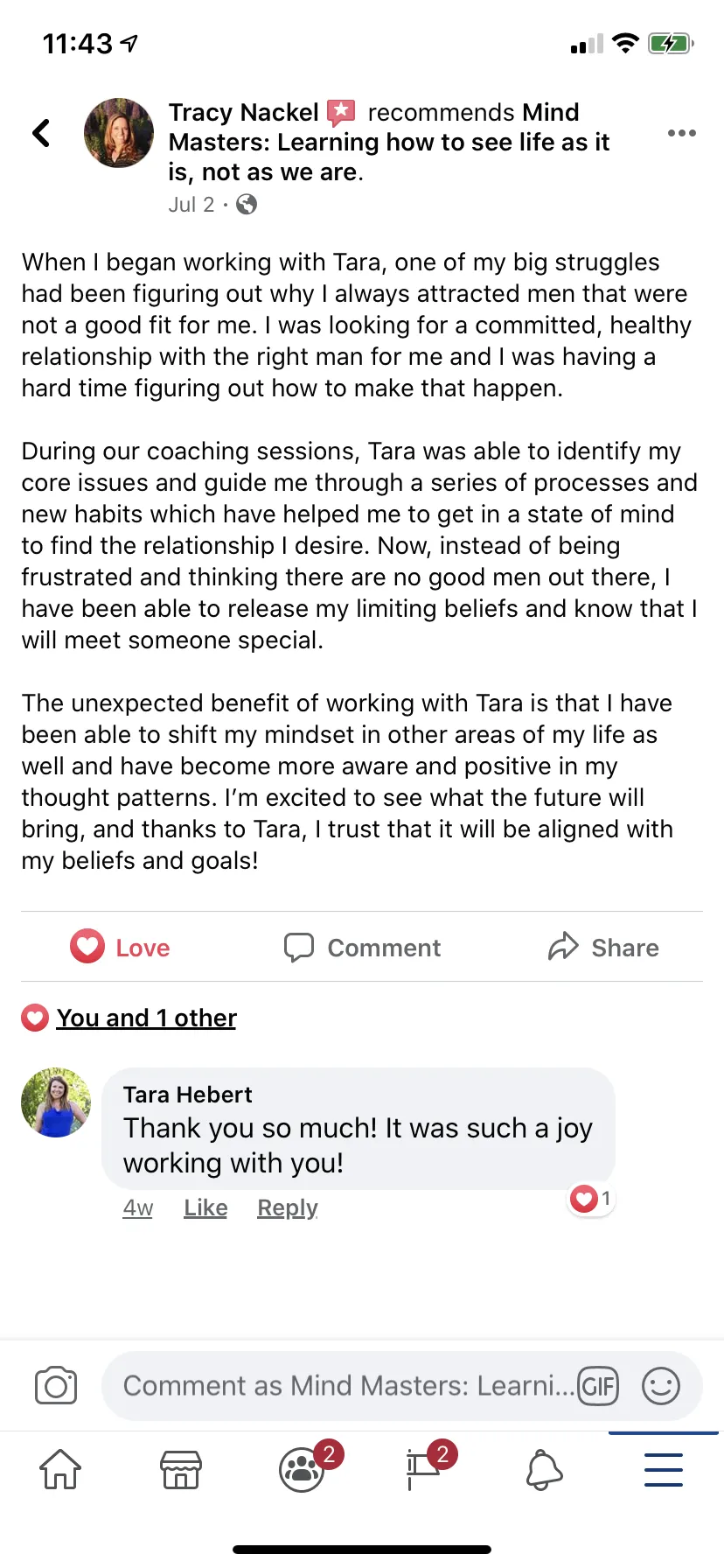The height and width of the screenshot is (1568, 724).
Task: Tap the Comment button under the post
Action: point(362,947)
